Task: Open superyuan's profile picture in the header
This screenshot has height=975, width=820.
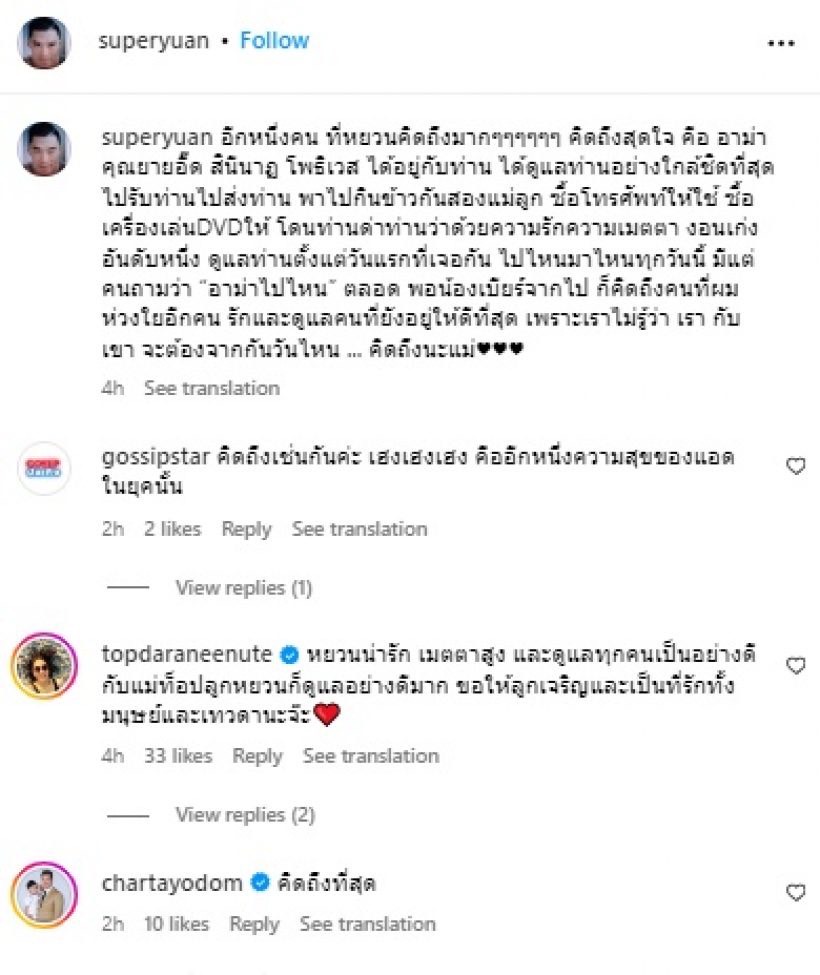Action: pos(44,42)
